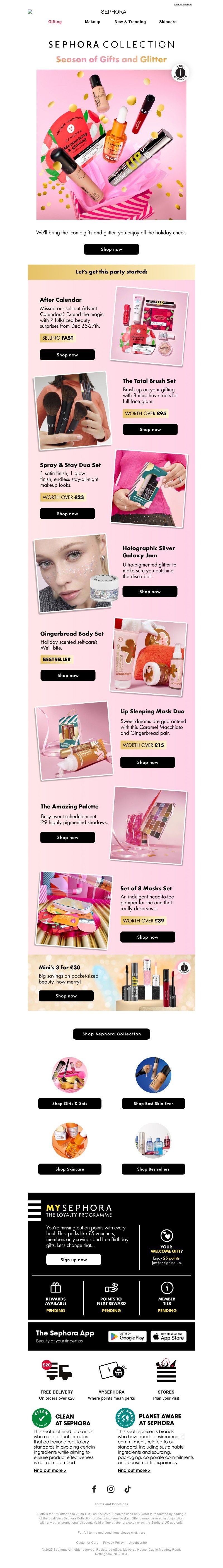Sign up now for My Sephora
Image resolution: width=223 pixels, height=1568 pixels.
[74, 1259]
